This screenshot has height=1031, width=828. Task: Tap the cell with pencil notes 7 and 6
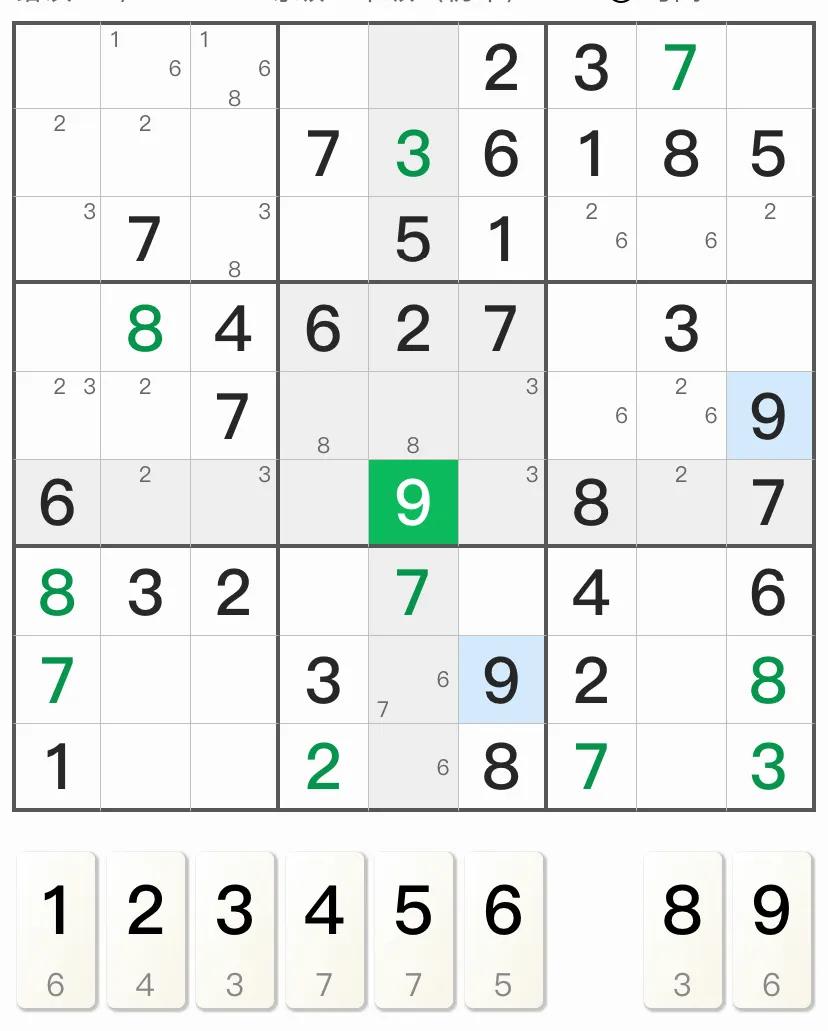click(x=413, y=680)
